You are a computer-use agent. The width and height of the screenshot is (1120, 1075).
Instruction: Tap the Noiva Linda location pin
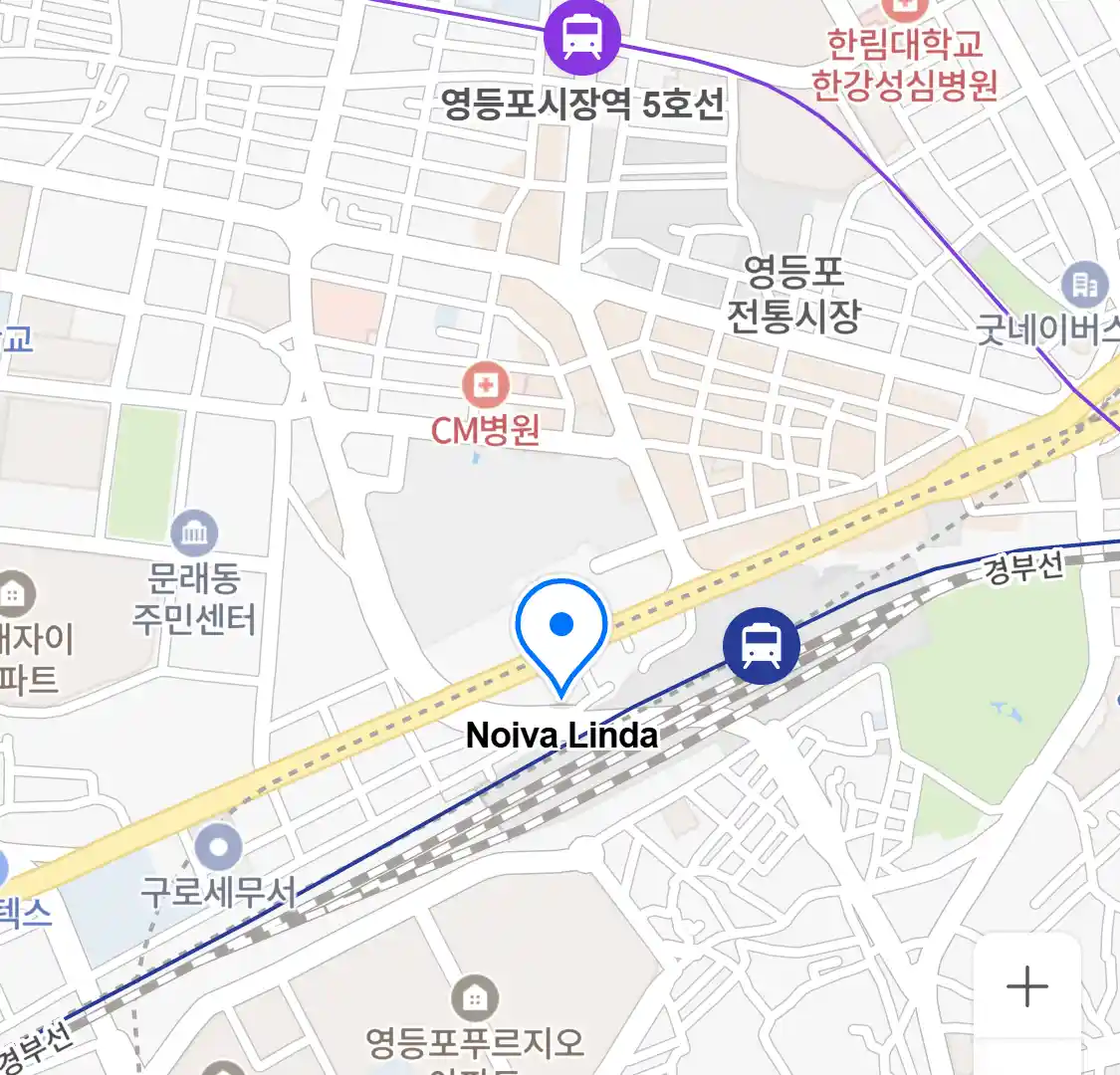(x=561, y=629)
